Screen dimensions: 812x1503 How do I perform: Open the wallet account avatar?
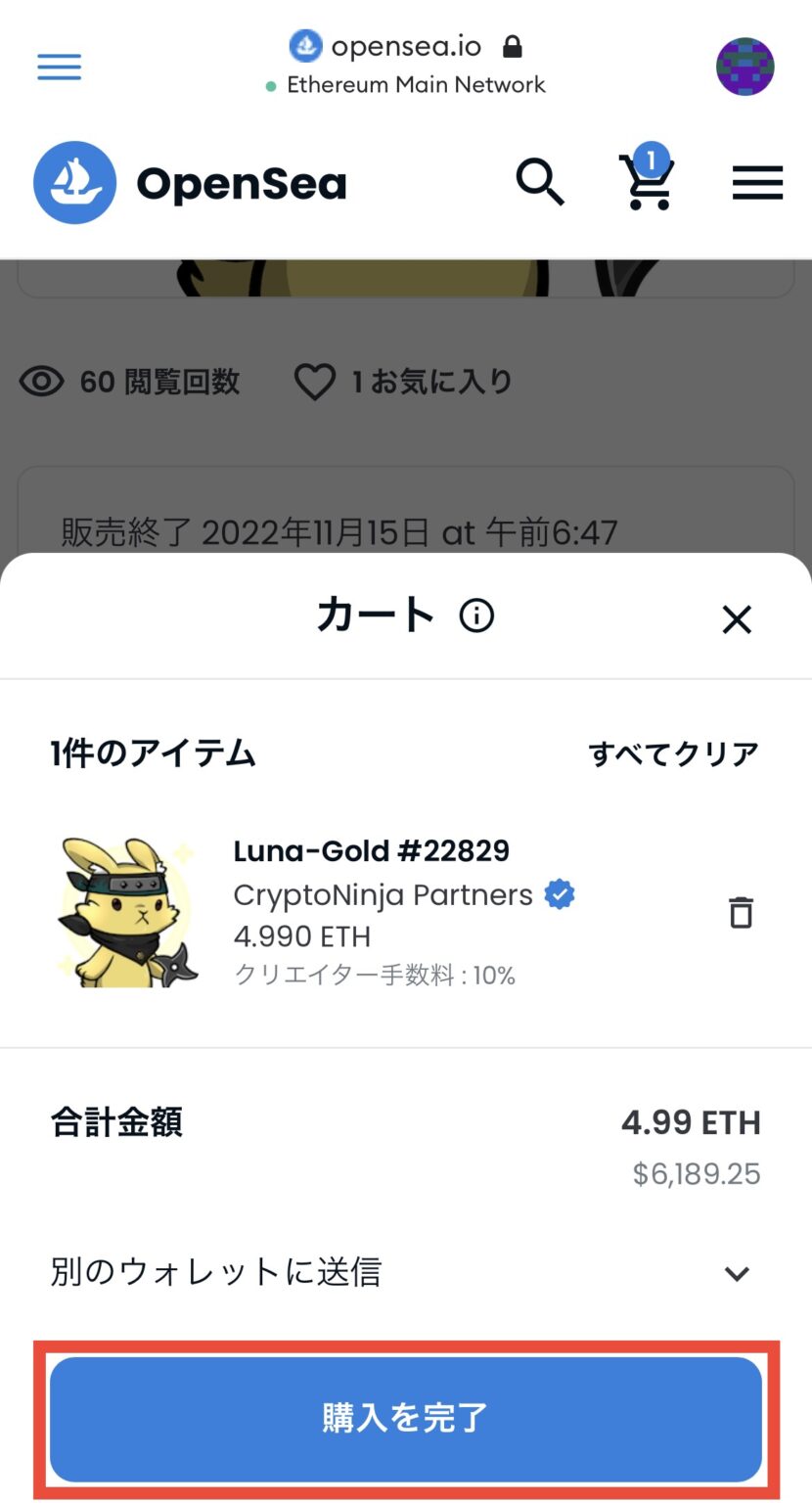pyautogui.click(x=744, y=67)
